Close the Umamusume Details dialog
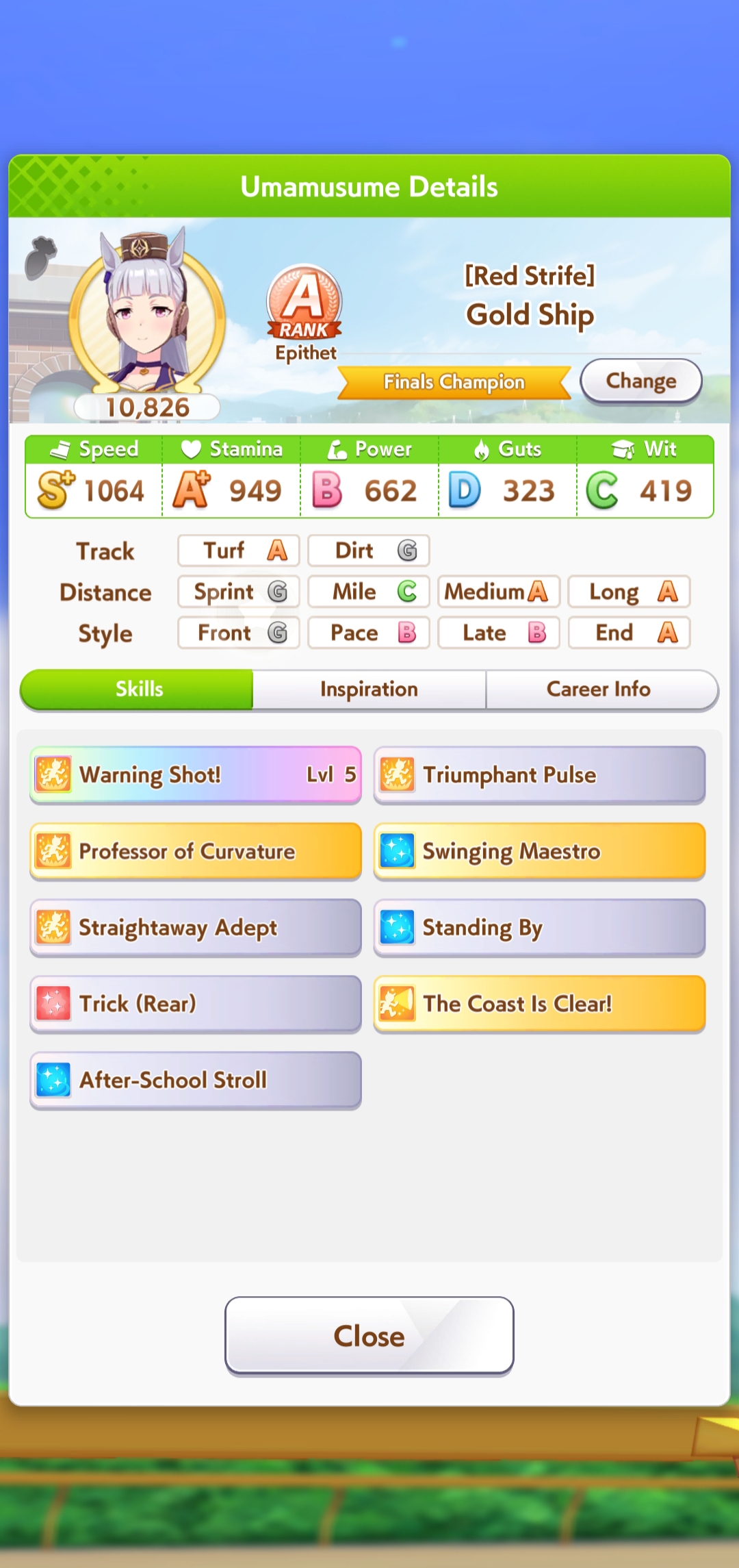Viewport: 739px width, 1568px height. 369,1336
